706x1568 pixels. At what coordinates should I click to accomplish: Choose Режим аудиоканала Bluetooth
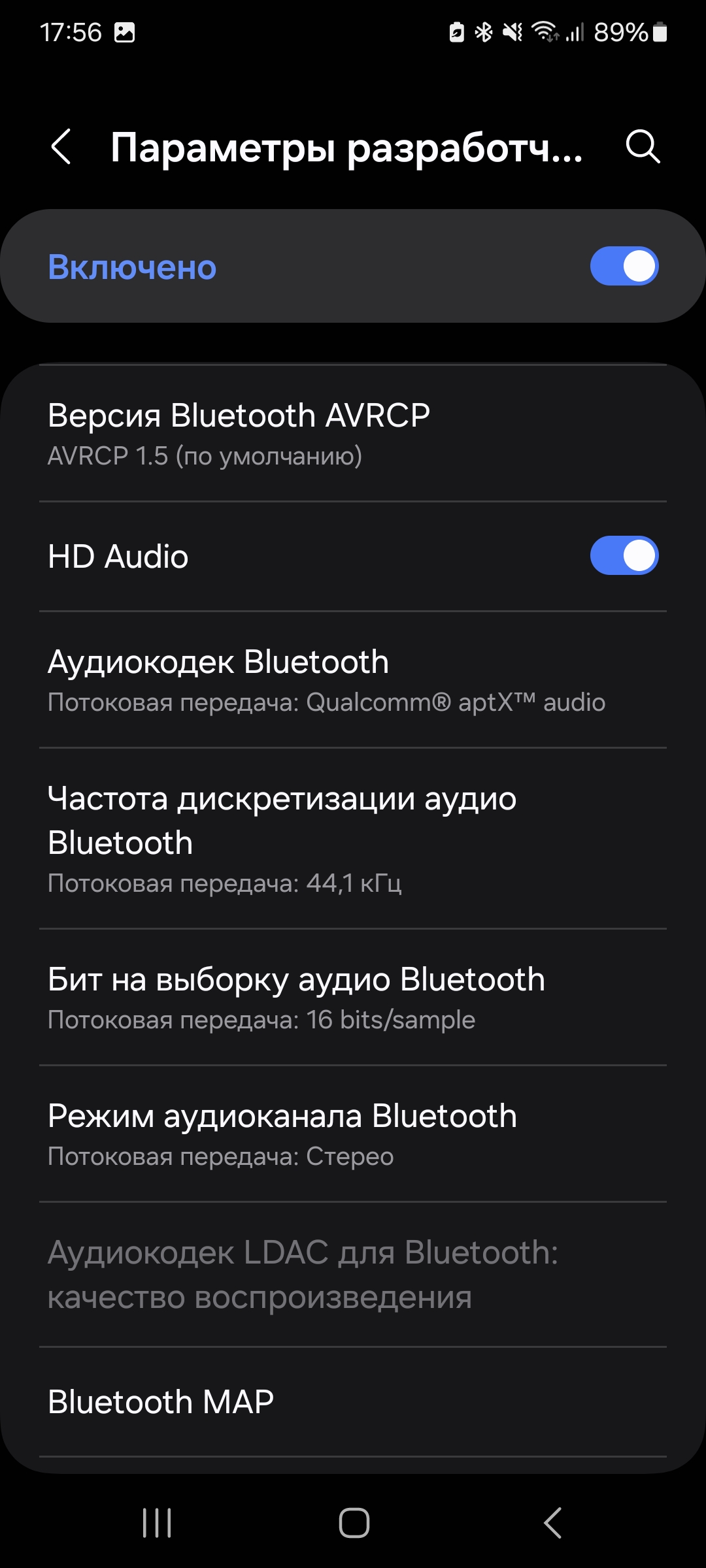pos(353,1134)
